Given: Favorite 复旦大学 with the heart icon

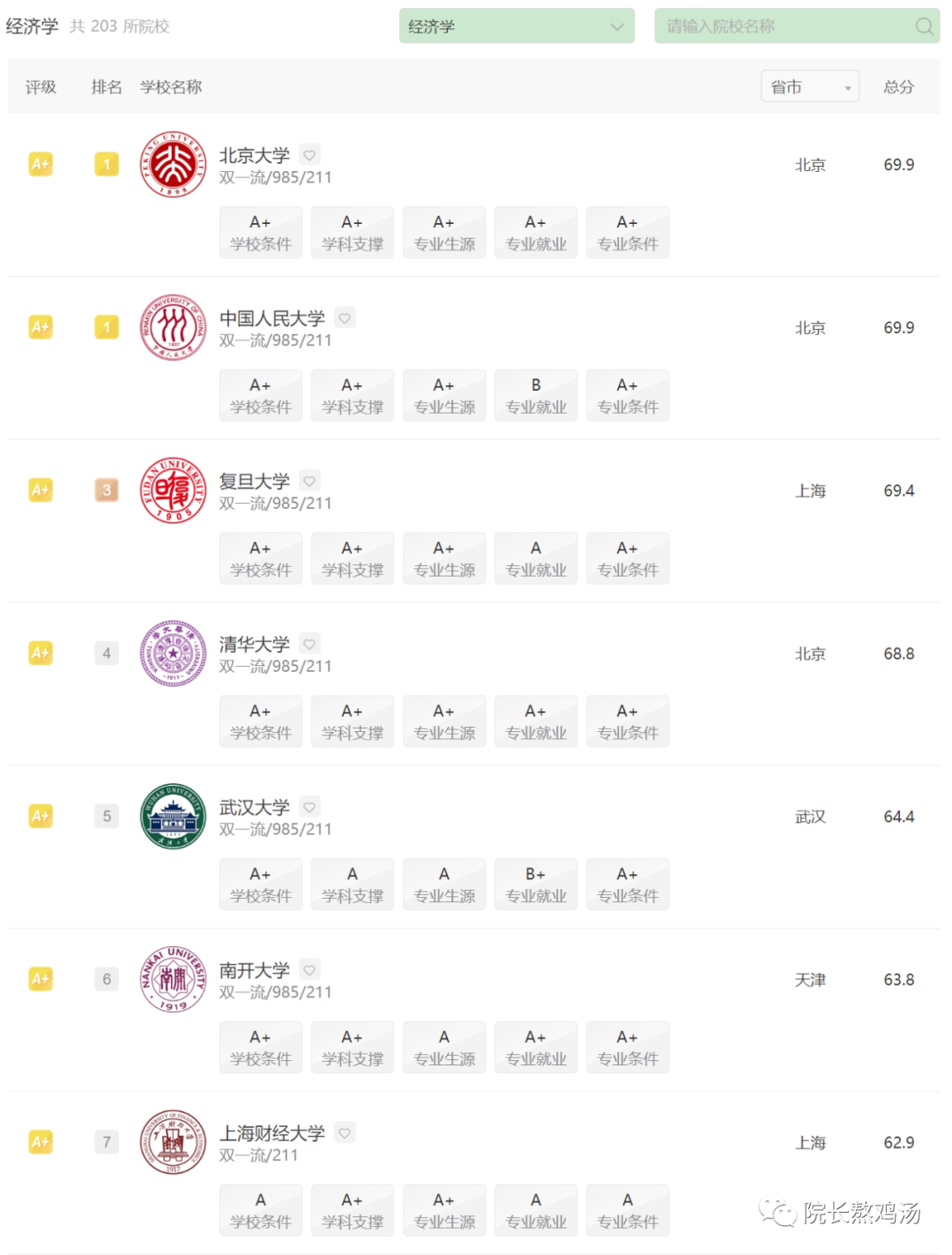Looking at the screenshot, I should [x=309, y=481].
